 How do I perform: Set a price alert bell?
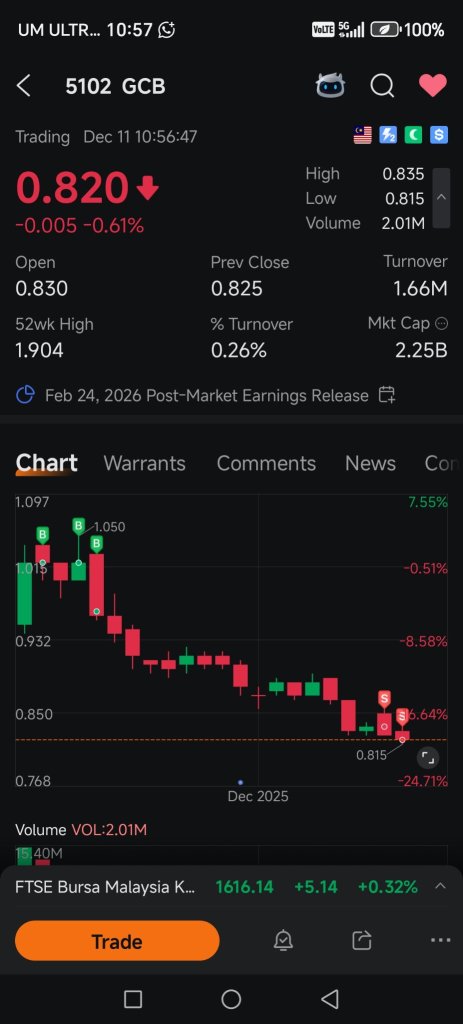click(283, 940)
